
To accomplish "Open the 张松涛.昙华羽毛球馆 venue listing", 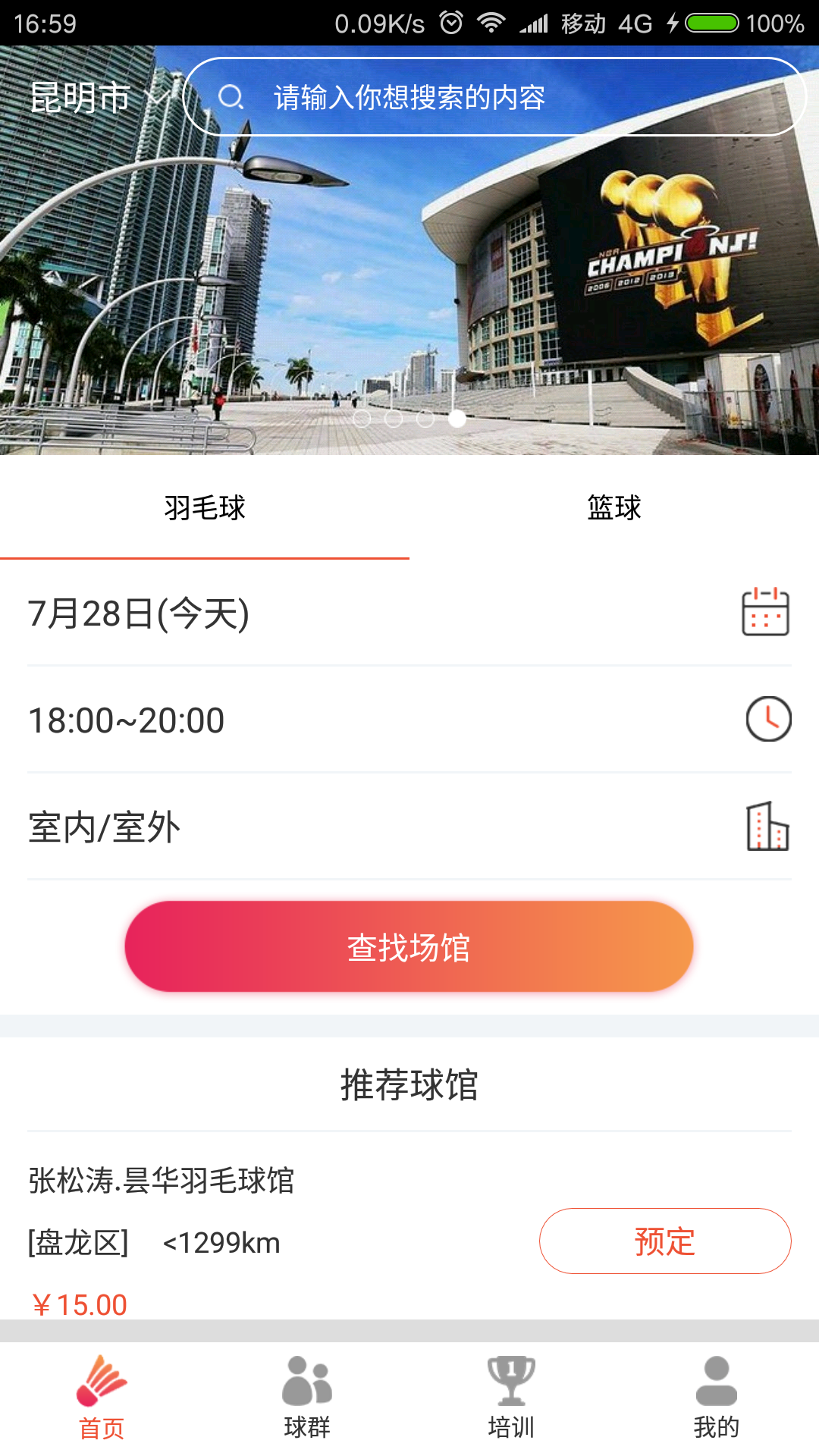I will 162,1180.
